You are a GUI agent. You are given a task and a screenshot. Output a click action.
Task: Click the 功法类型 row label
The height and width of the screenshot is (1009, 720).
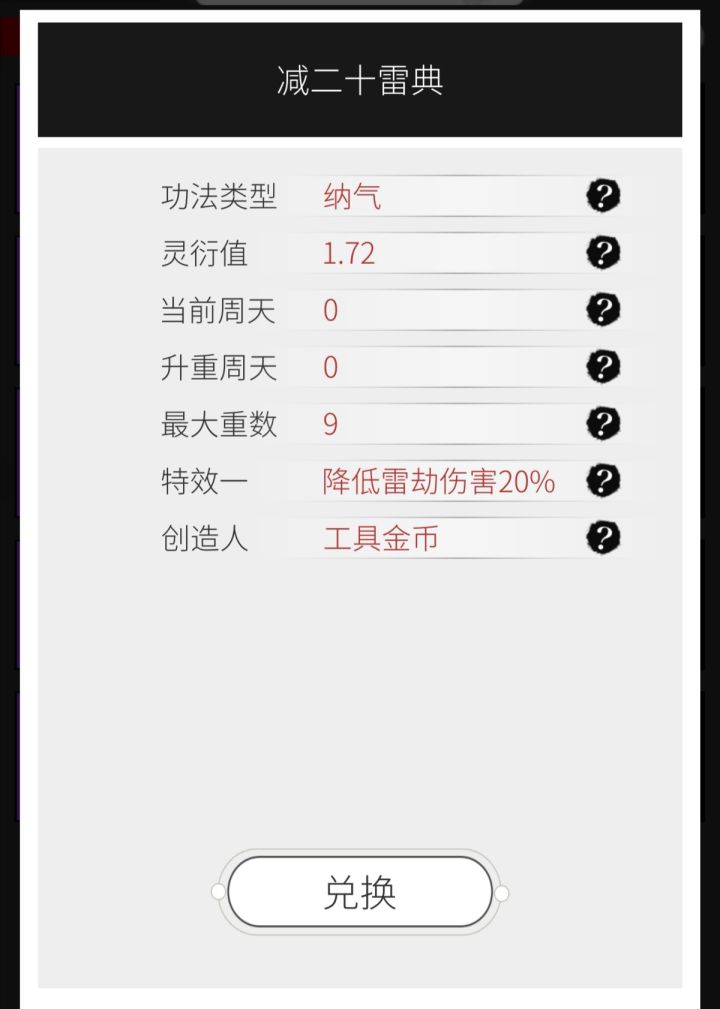click(x=222, y=196)
